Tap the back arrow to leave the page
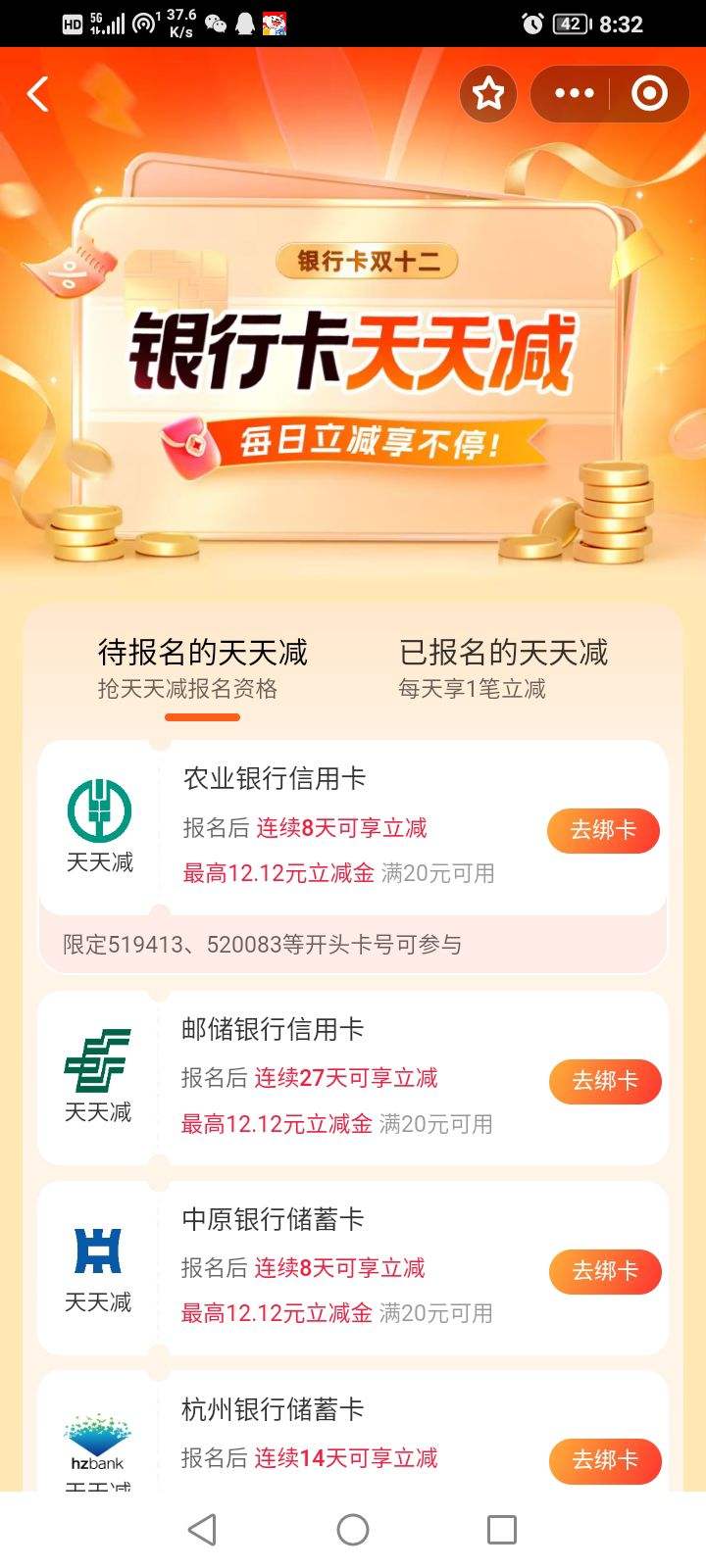 pyautogui.click(x=37, y=93)
